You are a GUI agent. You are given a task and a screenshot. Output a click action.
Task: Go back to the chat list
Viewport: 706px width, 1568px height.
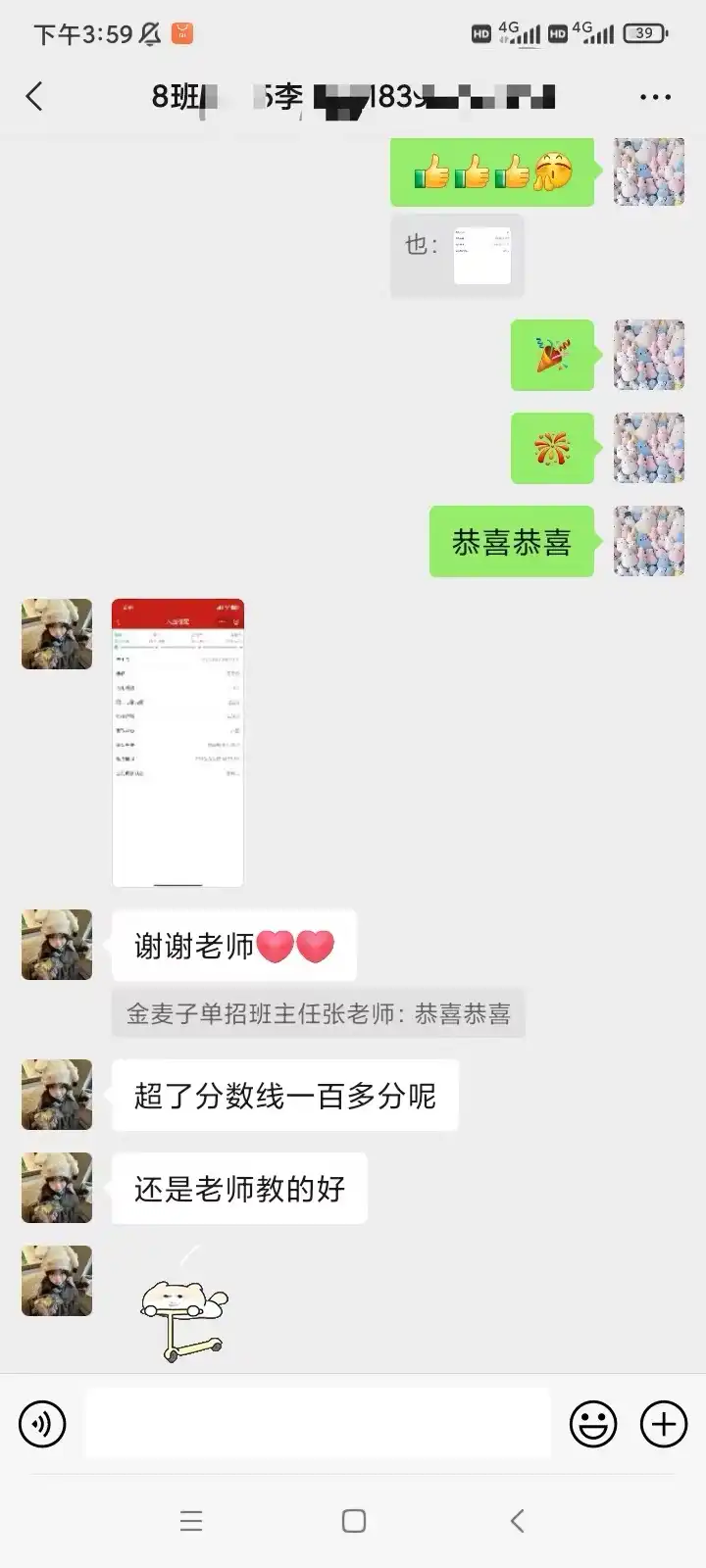pos(35,96)
